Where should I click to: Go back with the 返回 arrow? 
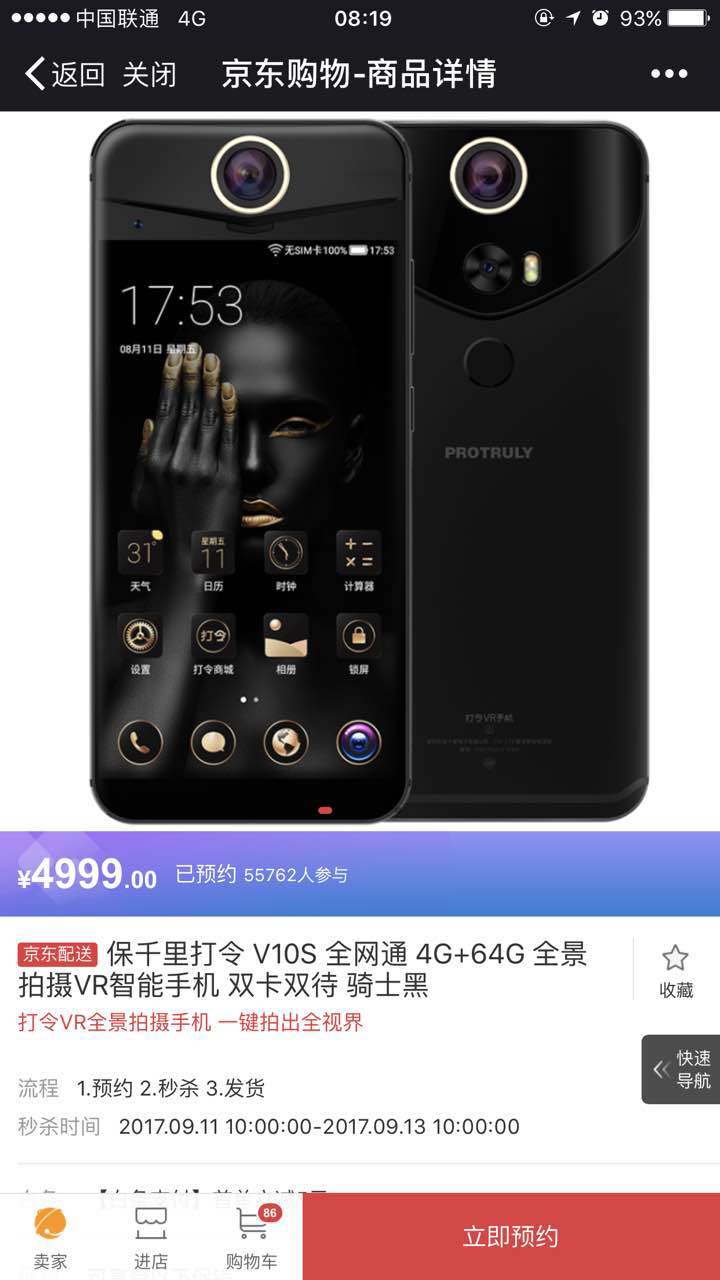64,74
